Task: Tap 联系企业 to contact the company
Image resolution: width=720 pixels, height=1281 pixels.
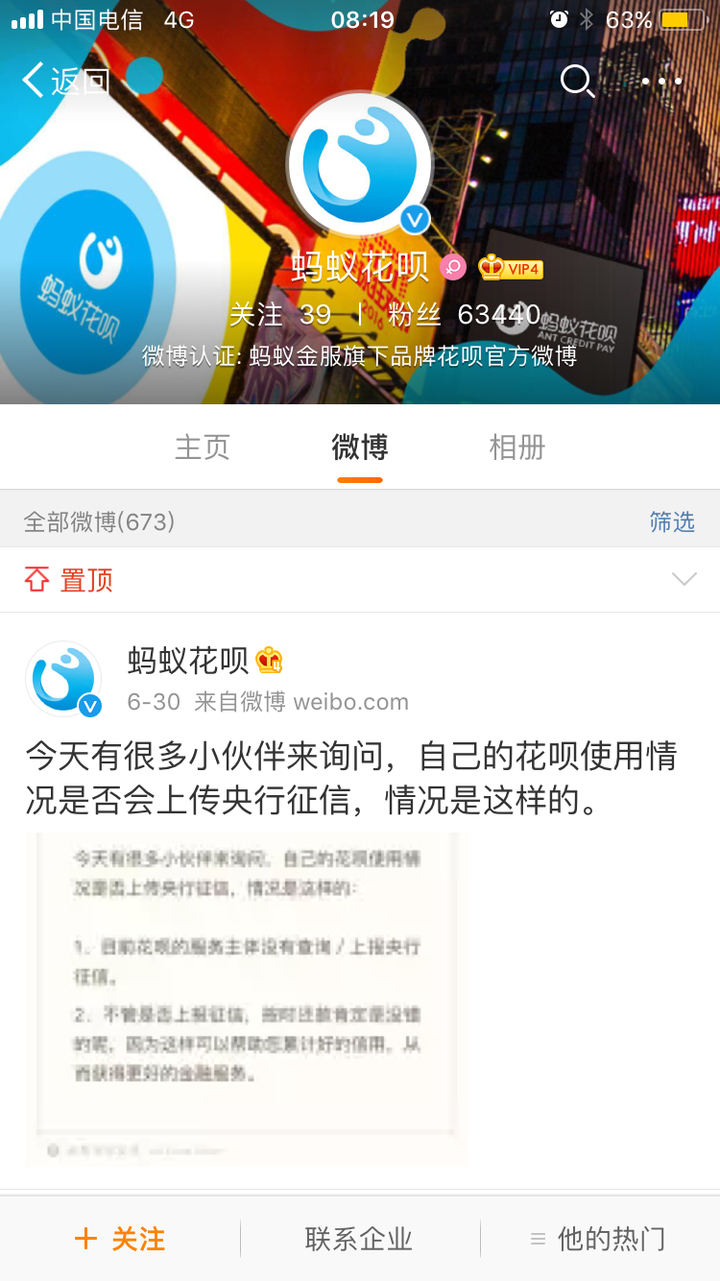Action: 359,1239
